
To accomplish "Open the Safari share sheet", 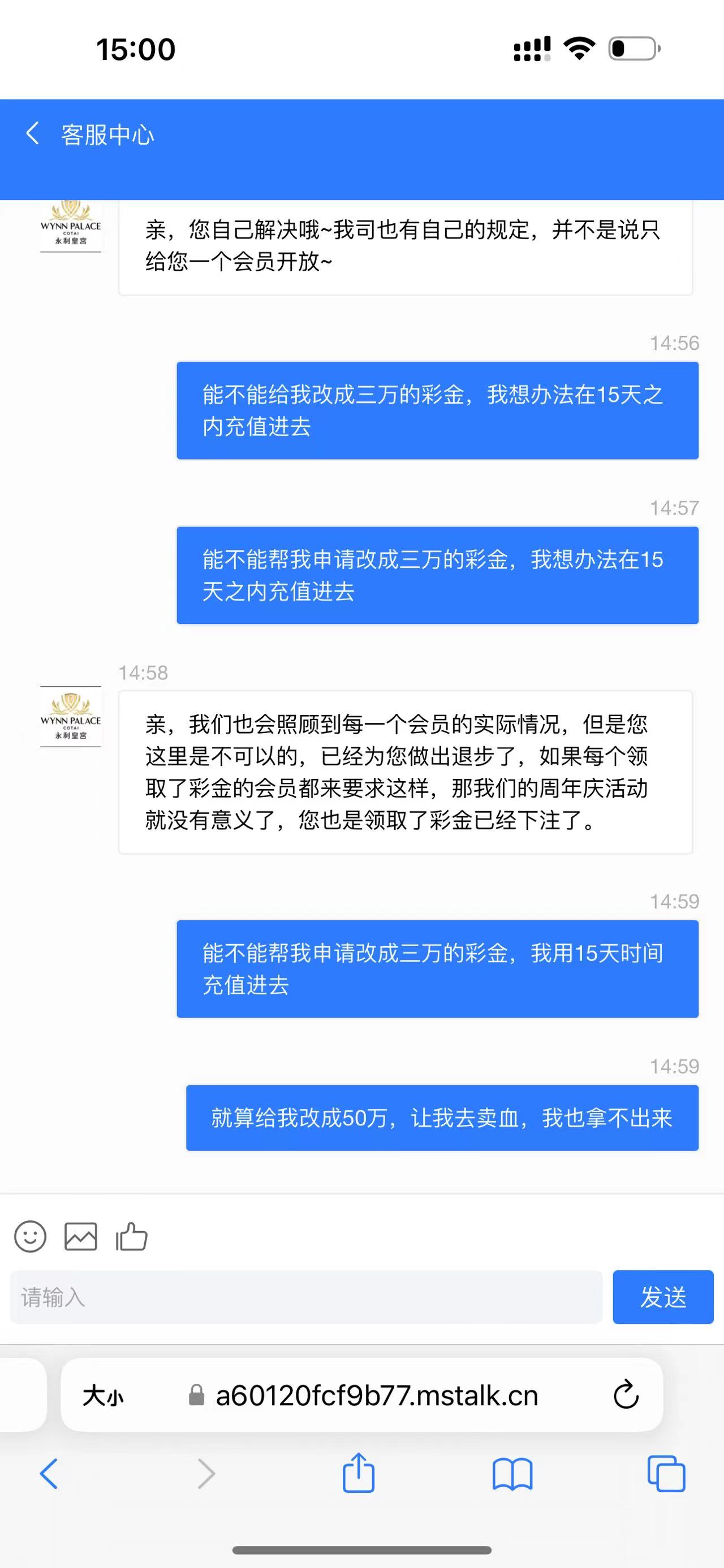I will tap(358, 1472).
